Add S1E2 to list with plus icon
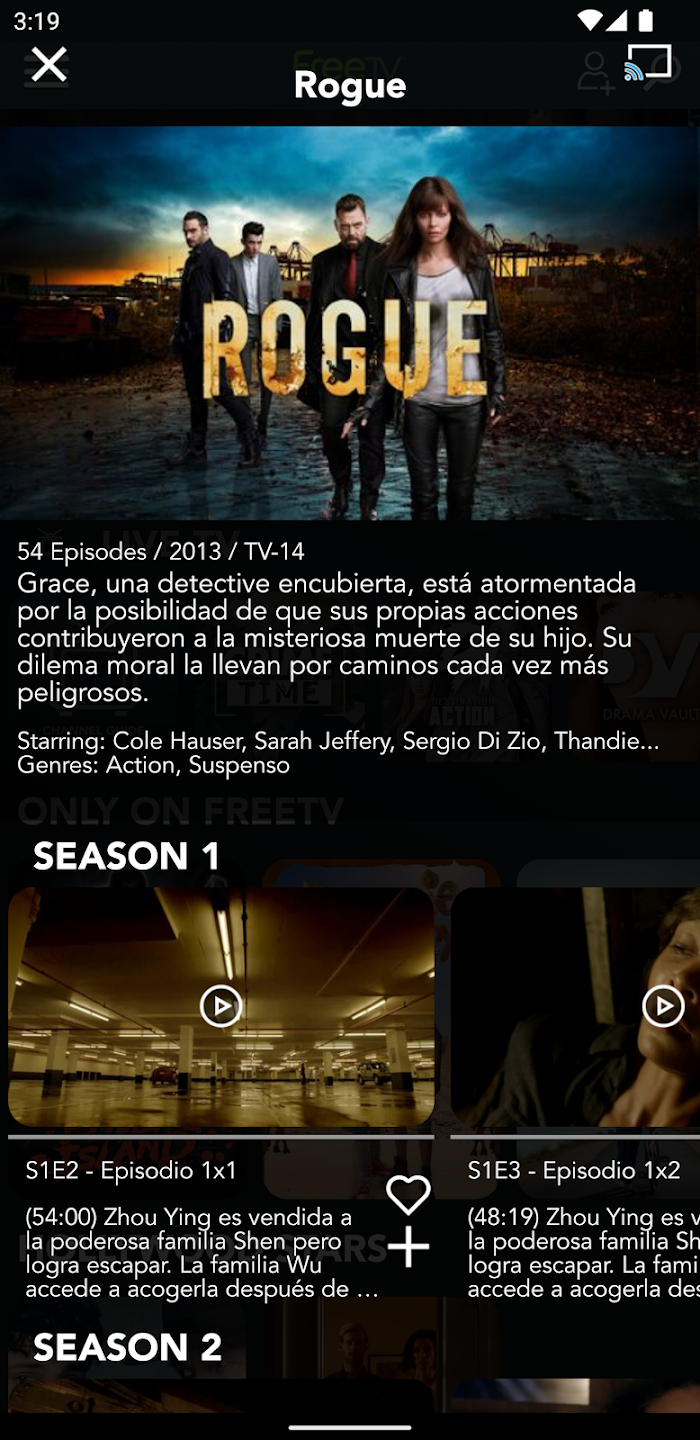700x1440 pixels. [408, 1247]
